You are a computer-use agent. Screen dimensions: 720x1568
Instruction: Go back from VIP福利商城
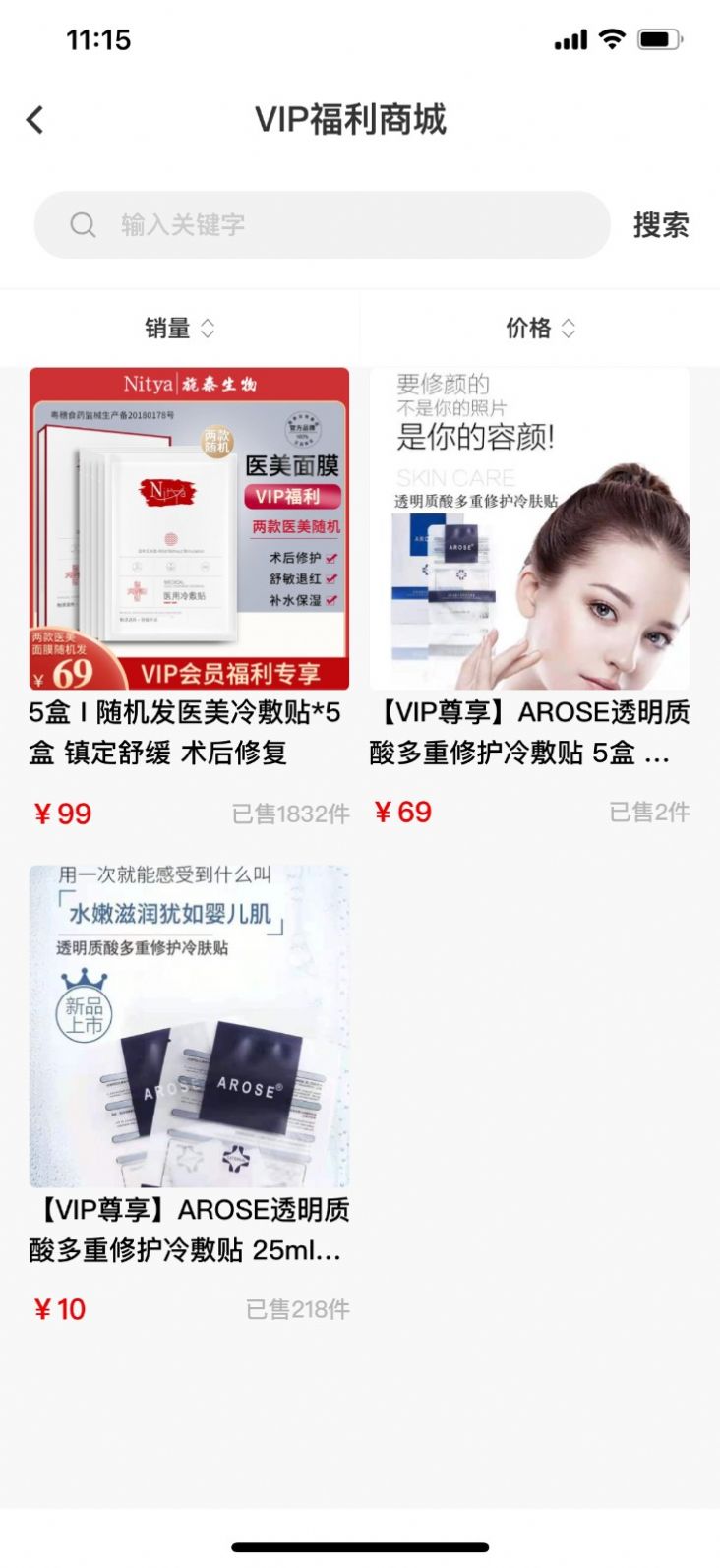tap(35, 120)
